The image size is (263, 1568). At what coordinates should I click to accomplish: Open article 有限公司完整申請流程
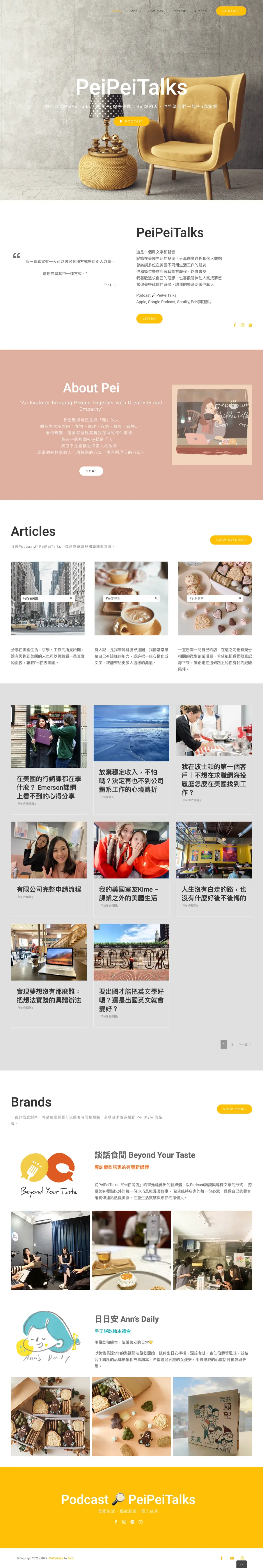click(49, 889)
